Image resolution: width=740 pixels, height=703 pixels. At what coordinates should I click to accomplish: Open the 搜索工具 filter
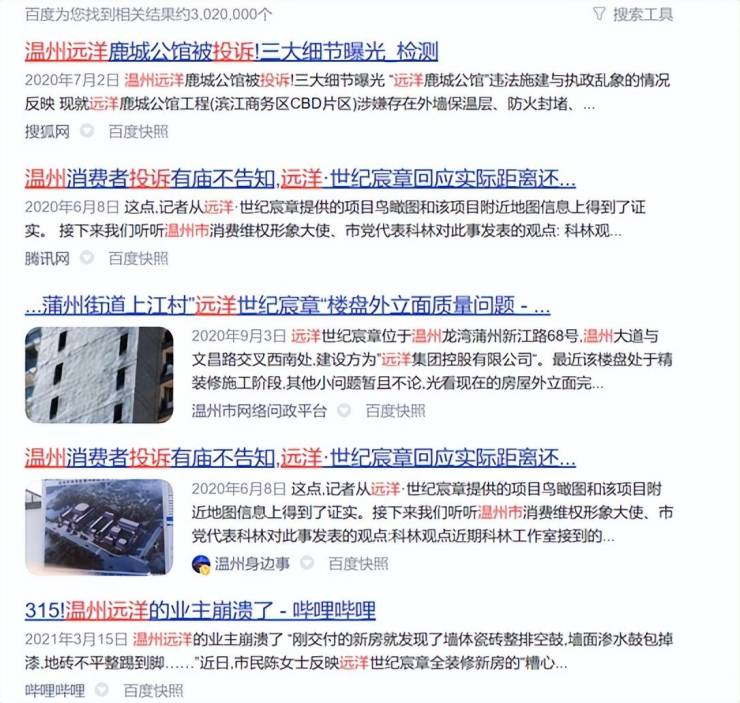[x=633, y=14]
